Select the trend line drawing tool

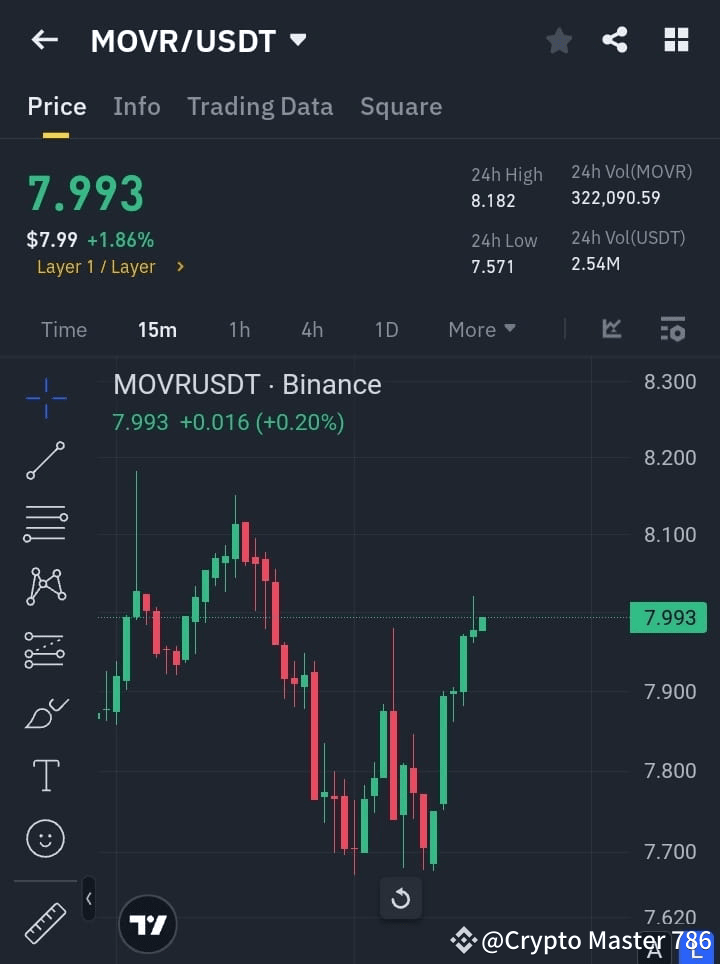(45, 461)
